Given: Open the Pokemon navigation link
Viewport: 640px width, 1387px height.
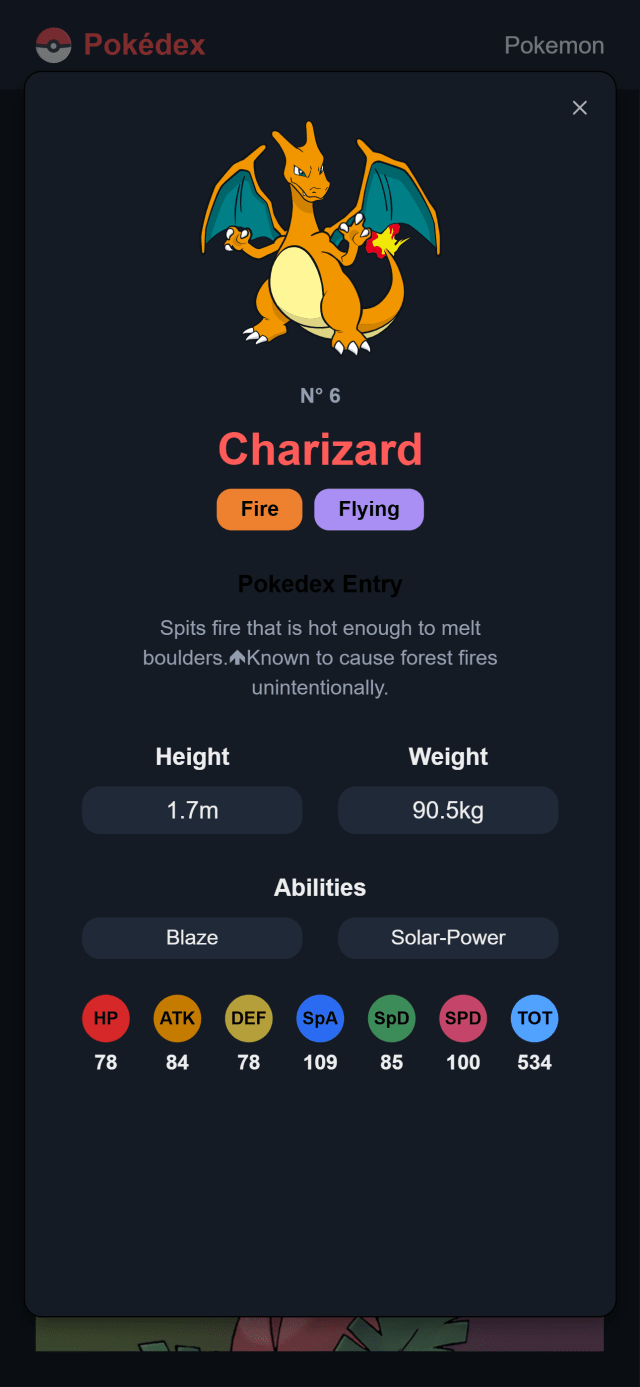Looking at the screenshot, I should [553, 45].
